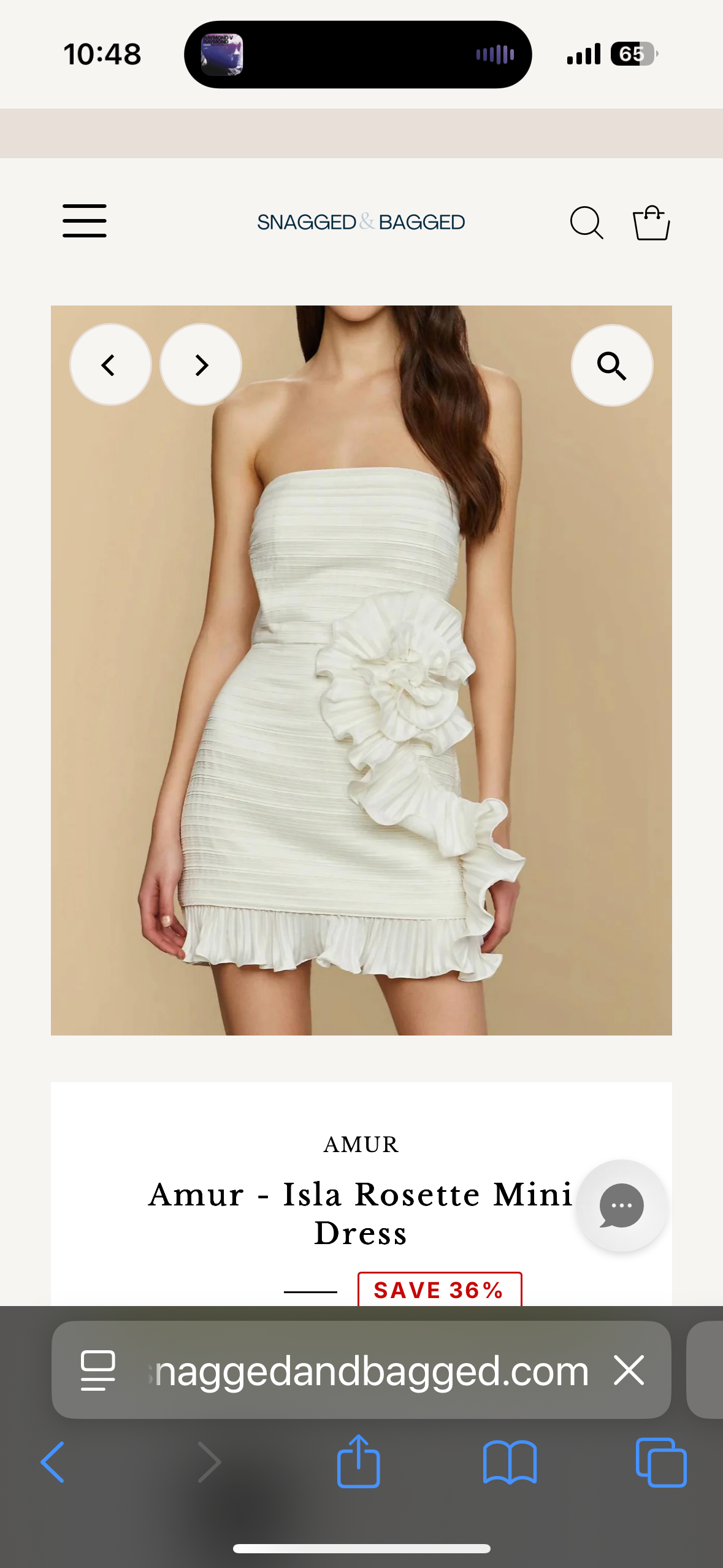The image size is (723, 1568).
Task: Open the page settings icon in address bar
Action: [98, 1370]
